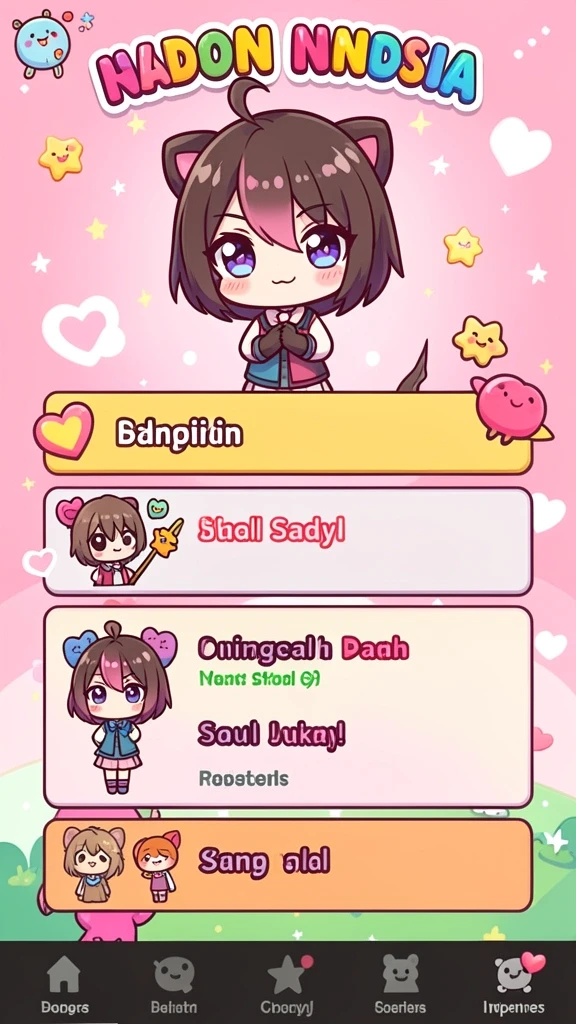
Task: Open the Oningealh Daah card
Action: [287, 707]
